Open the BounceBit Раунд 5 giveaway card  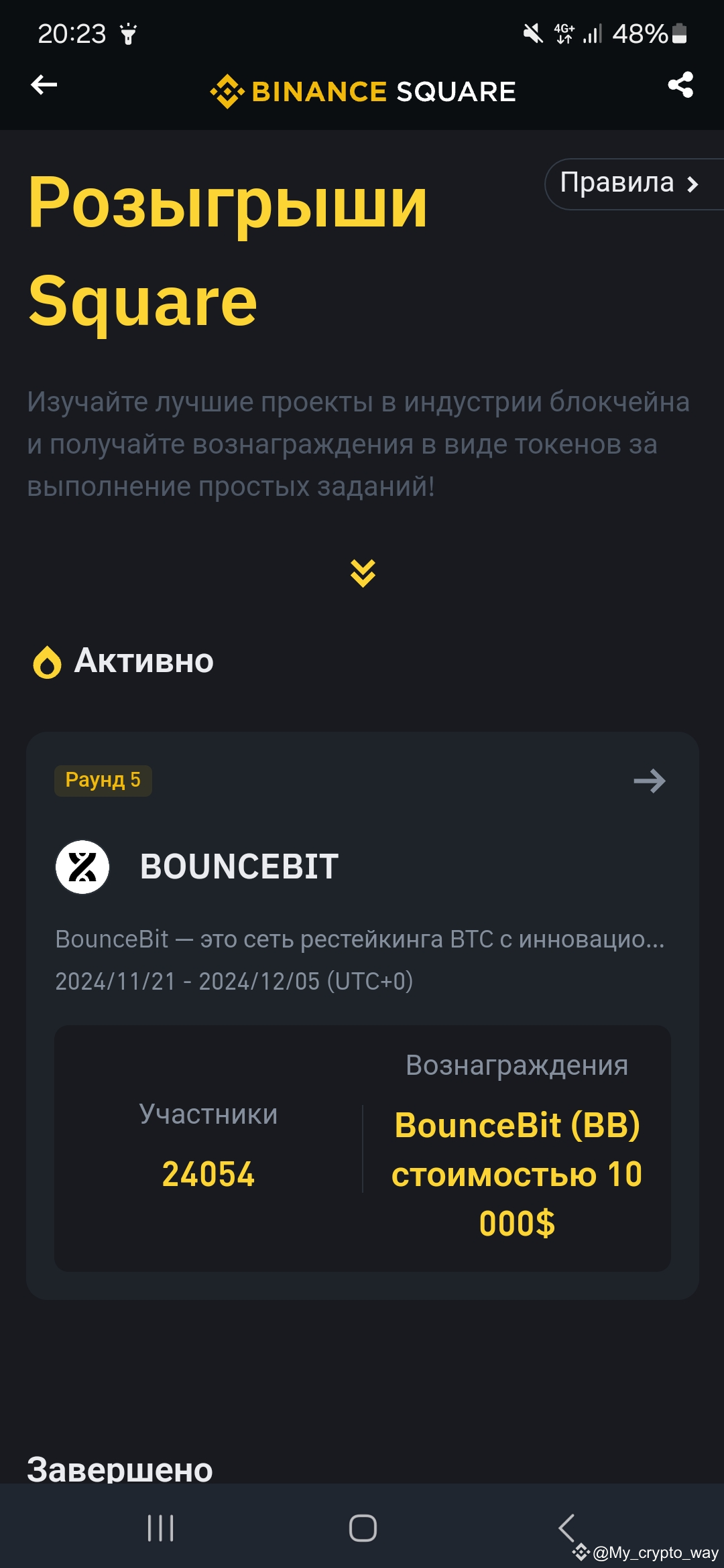362,938
